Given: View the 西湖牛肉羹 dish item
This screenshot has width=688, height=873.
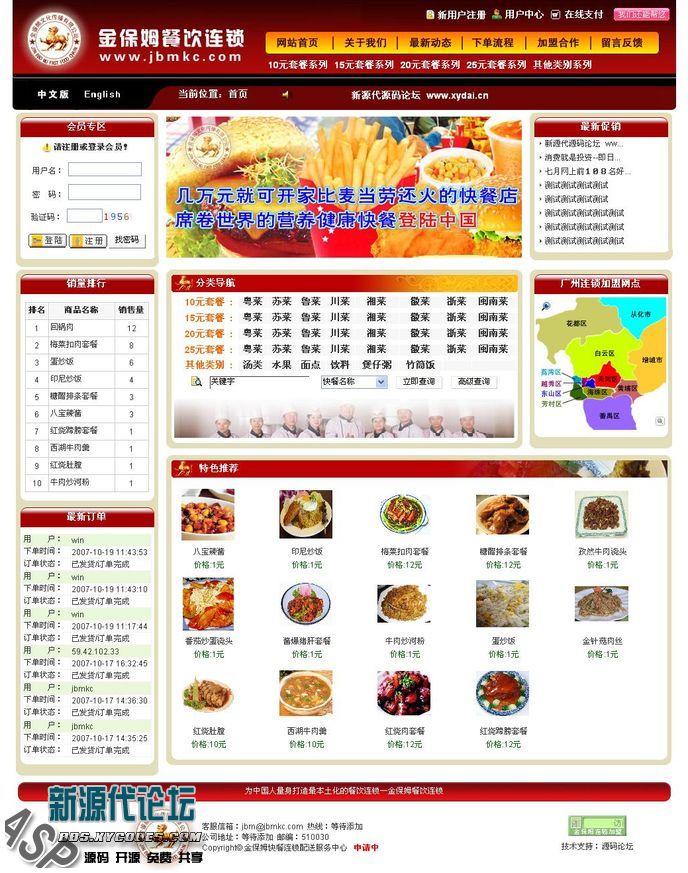Looking at the screenshot, I should (305, 693).
